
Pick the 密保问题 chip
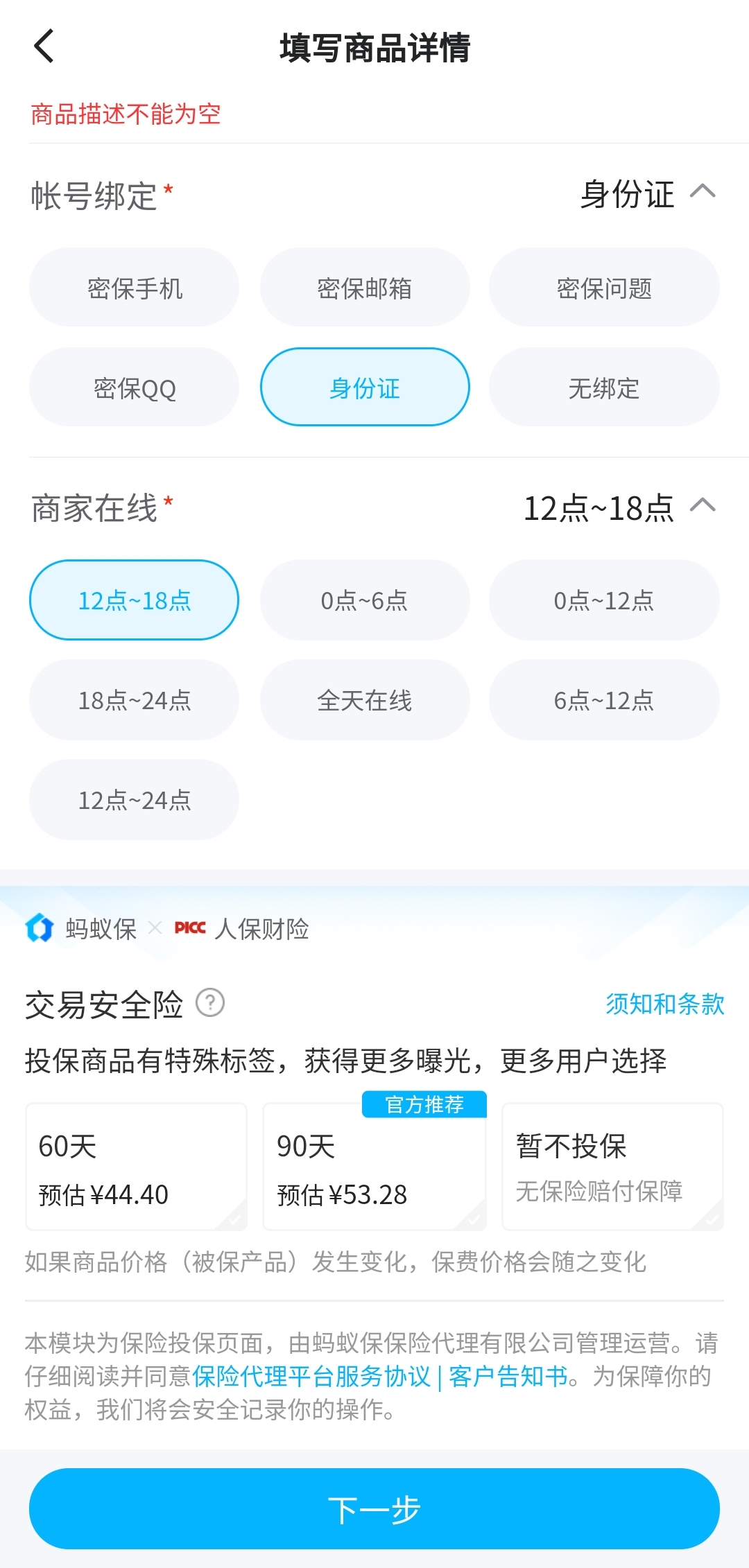[604, 288]
